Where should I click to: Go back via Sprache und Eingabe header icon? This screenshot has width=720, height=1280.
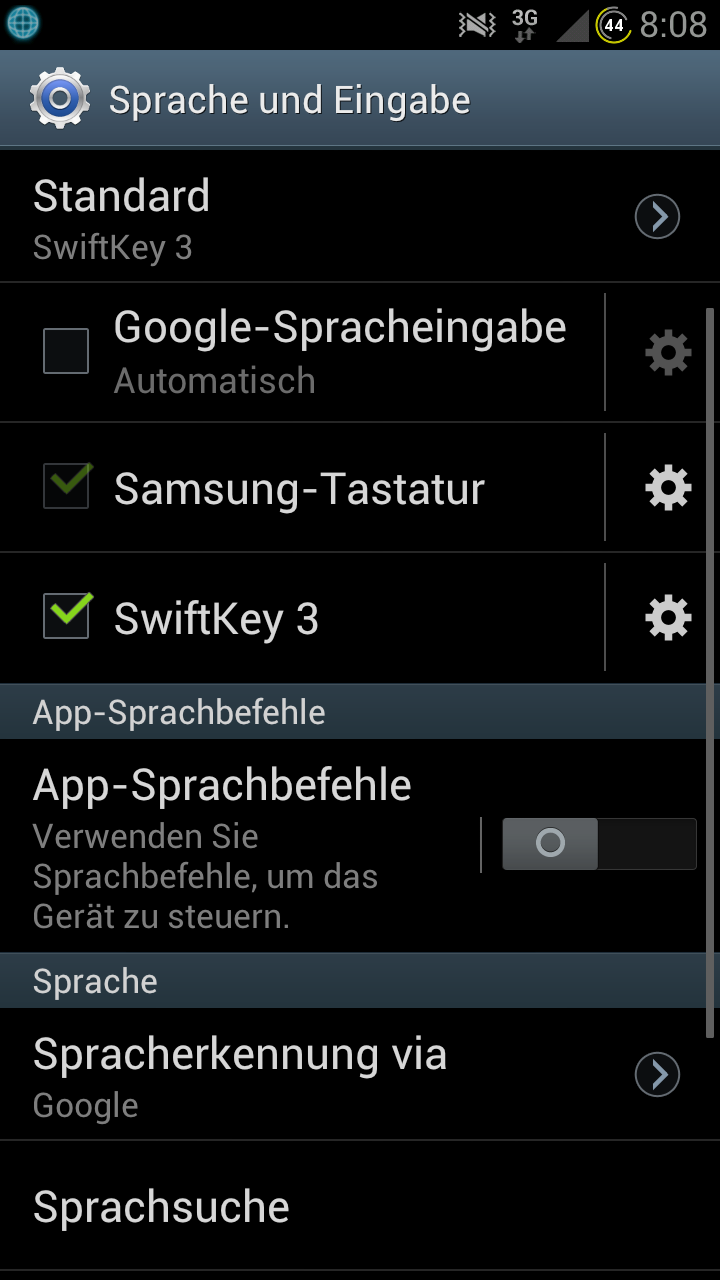pos(60,99)
